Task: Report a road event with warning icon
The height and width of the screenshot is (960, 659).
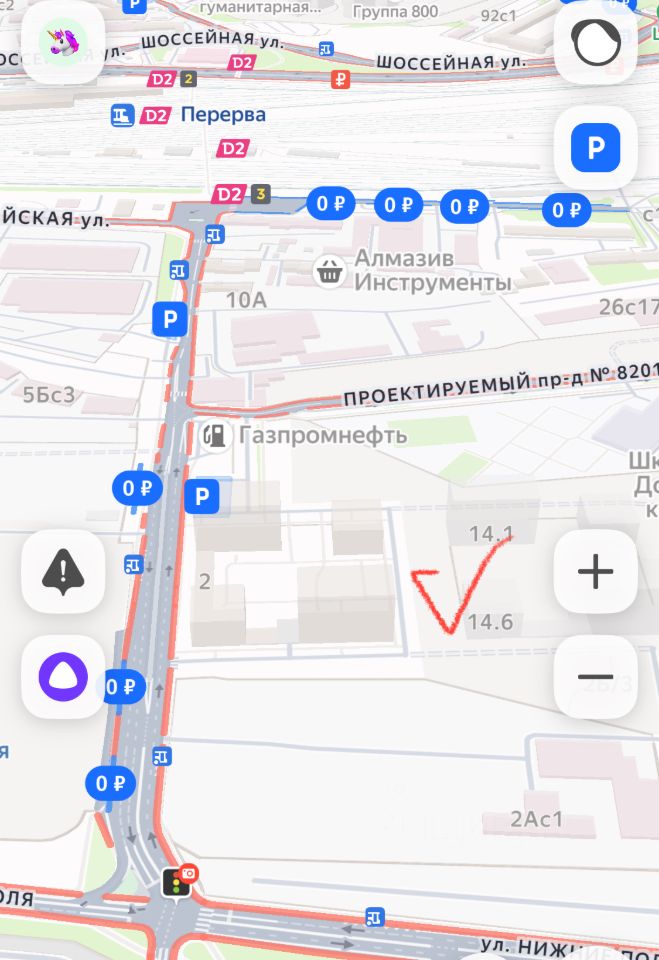Action: 63,572
